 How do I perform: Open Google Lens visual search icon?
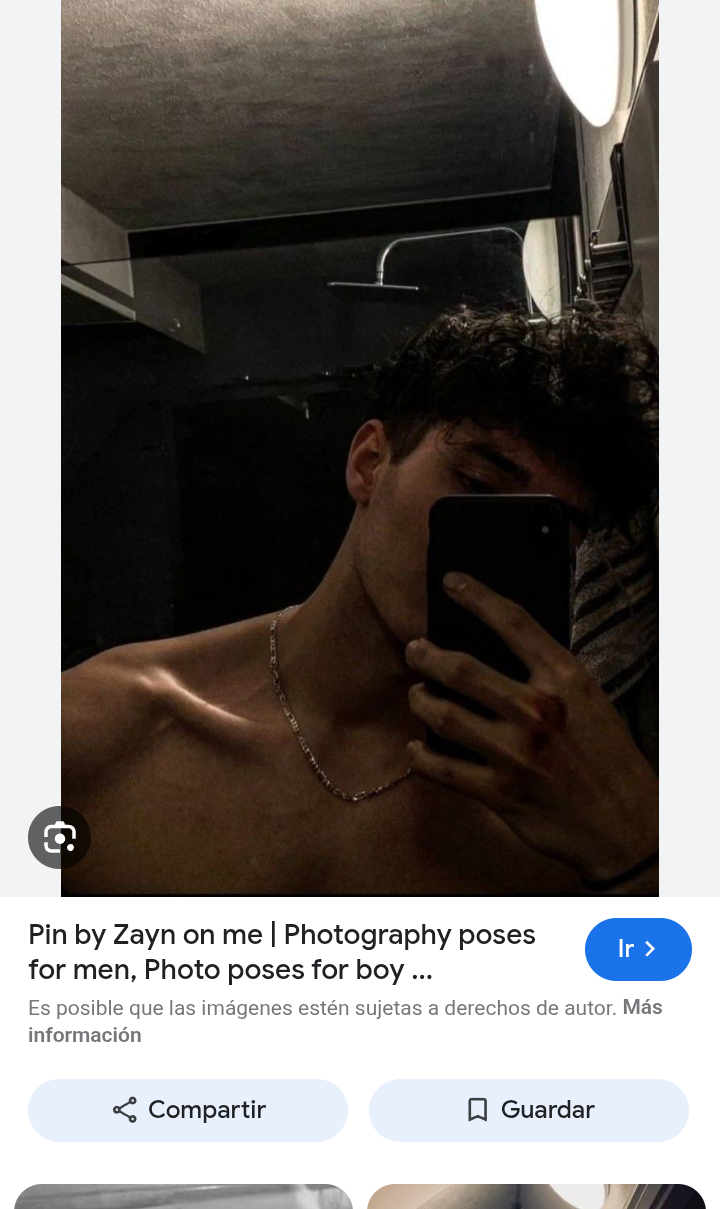[59, 837]
